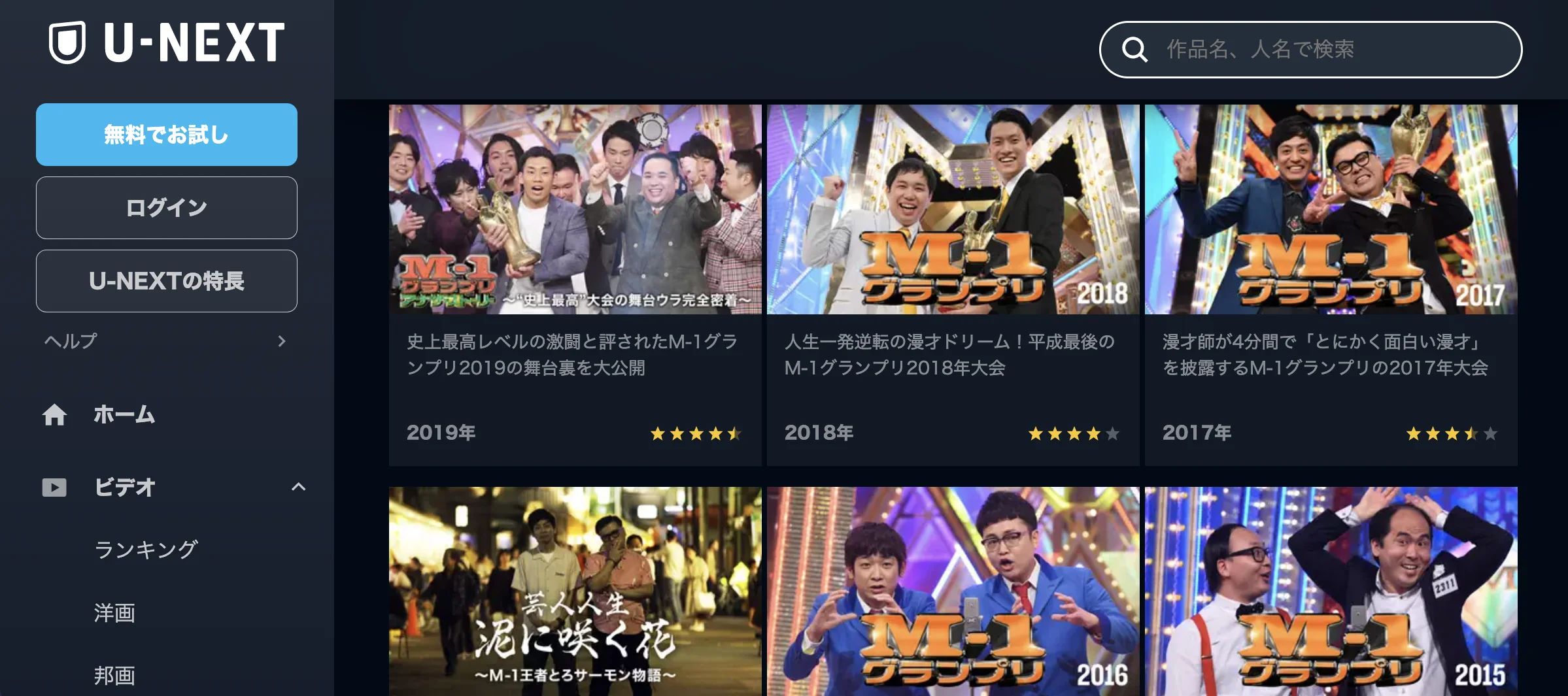Open the M-1 2019 backstage documentary card
1568x696 pixels.
coord(575,285)
